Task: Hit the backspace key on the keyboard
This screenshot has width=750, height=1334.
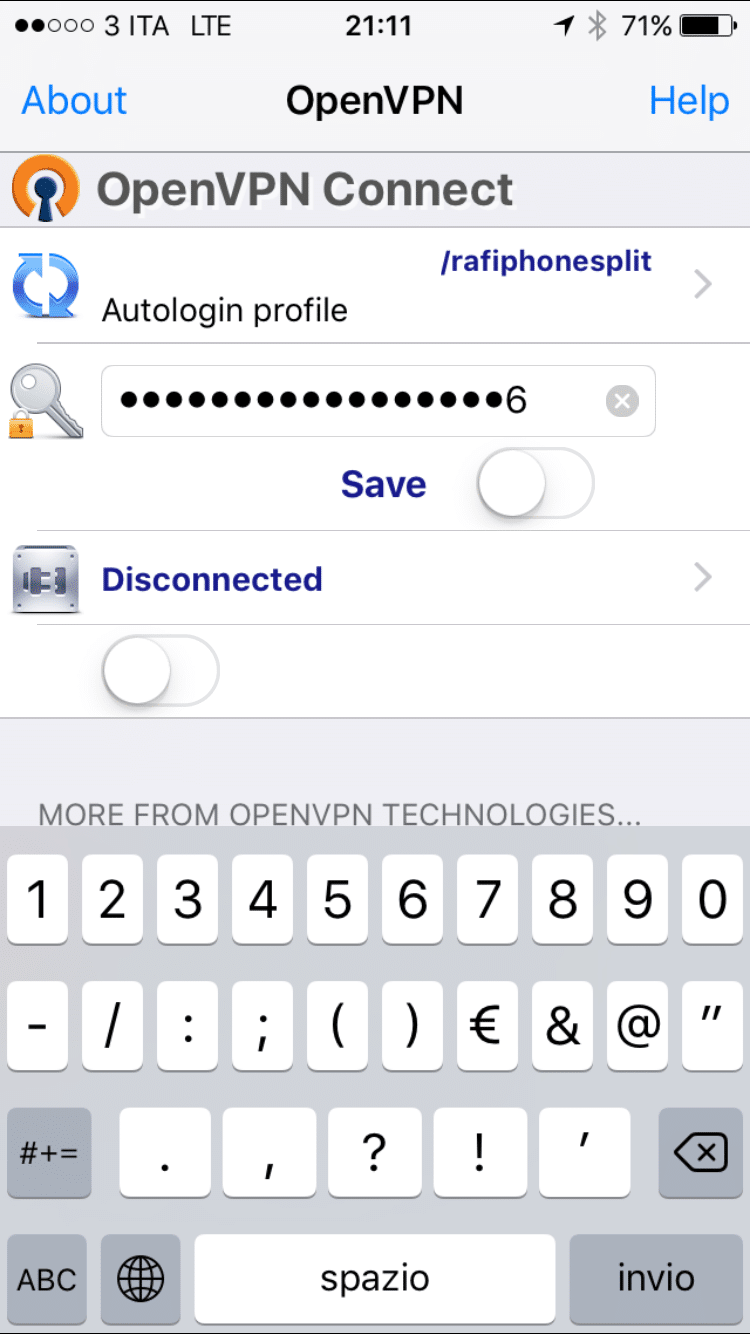Action: (700, 1153)
